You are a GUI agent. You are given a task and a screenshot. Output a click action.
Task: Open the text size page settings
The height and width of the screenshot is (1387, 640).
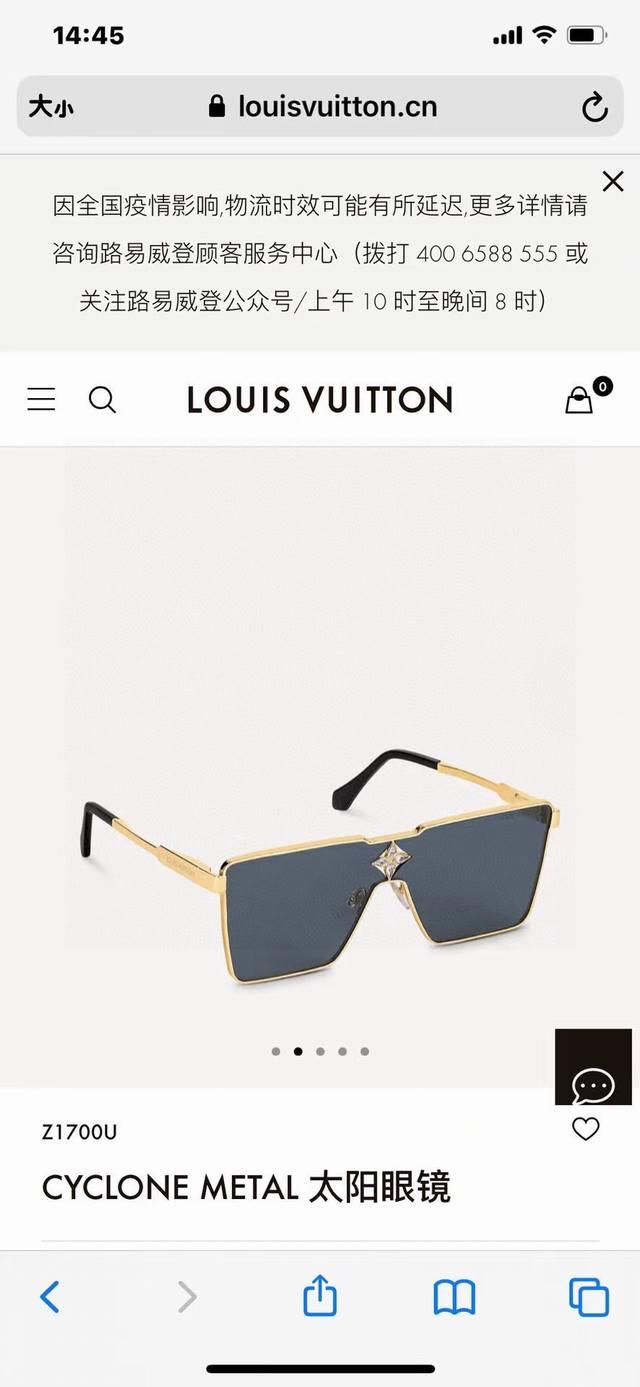[51, 107]
